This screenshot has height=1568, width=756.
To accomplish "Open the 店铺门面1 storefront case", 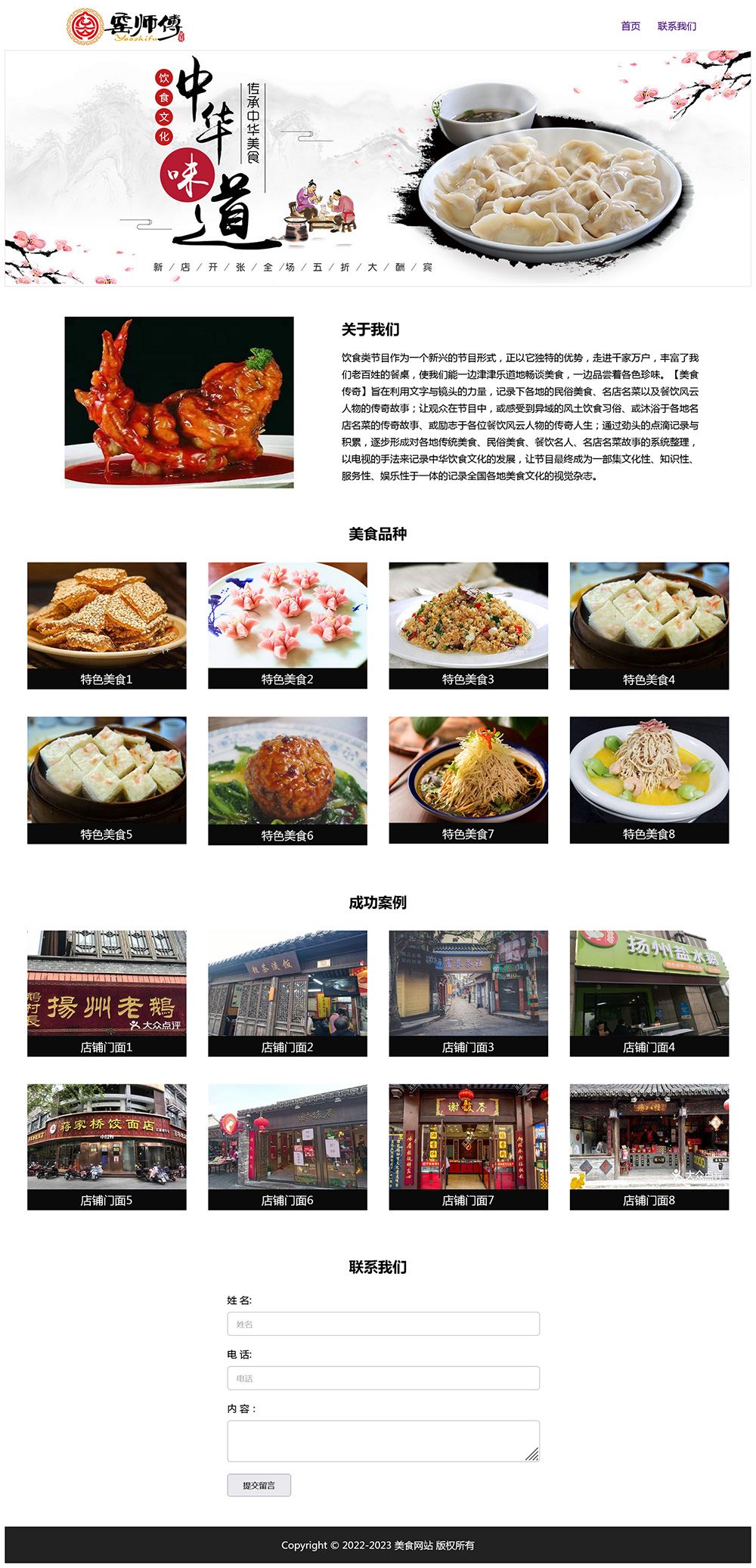I will [x=107, y=993].
